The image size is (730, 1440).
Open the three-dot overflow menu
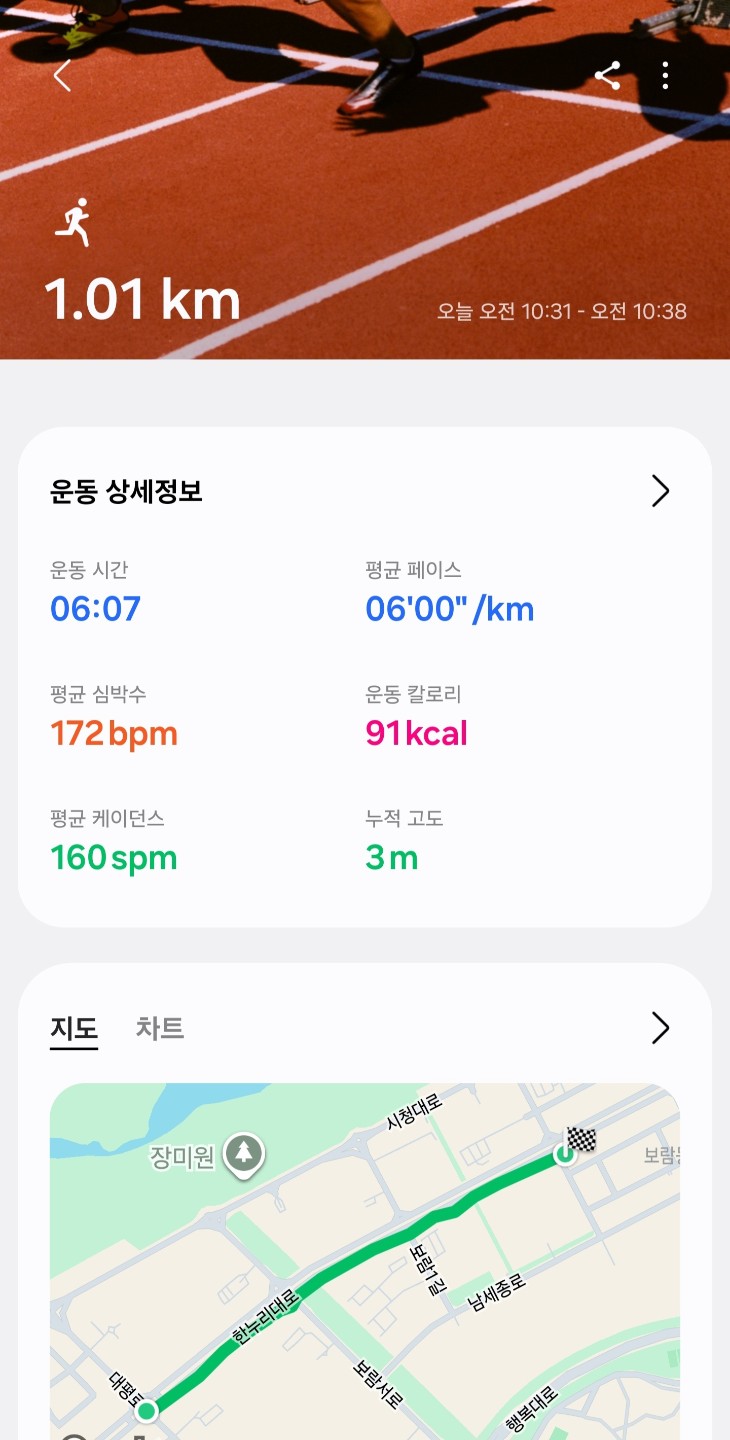pyautogui.click(x=665, y=76)
